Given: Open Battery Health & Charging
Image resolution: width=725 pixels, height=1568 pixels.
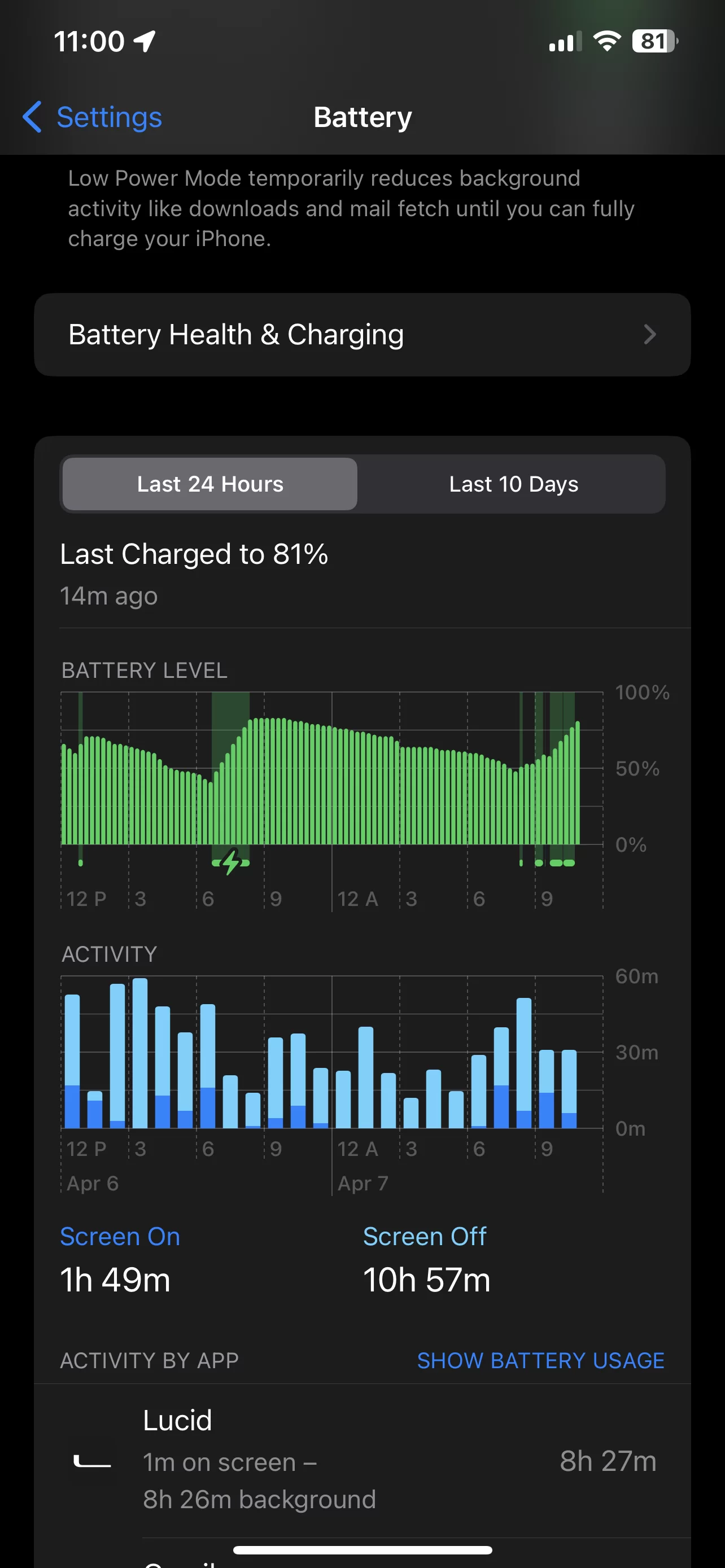Looking at the screenshot, I should 362,335.
